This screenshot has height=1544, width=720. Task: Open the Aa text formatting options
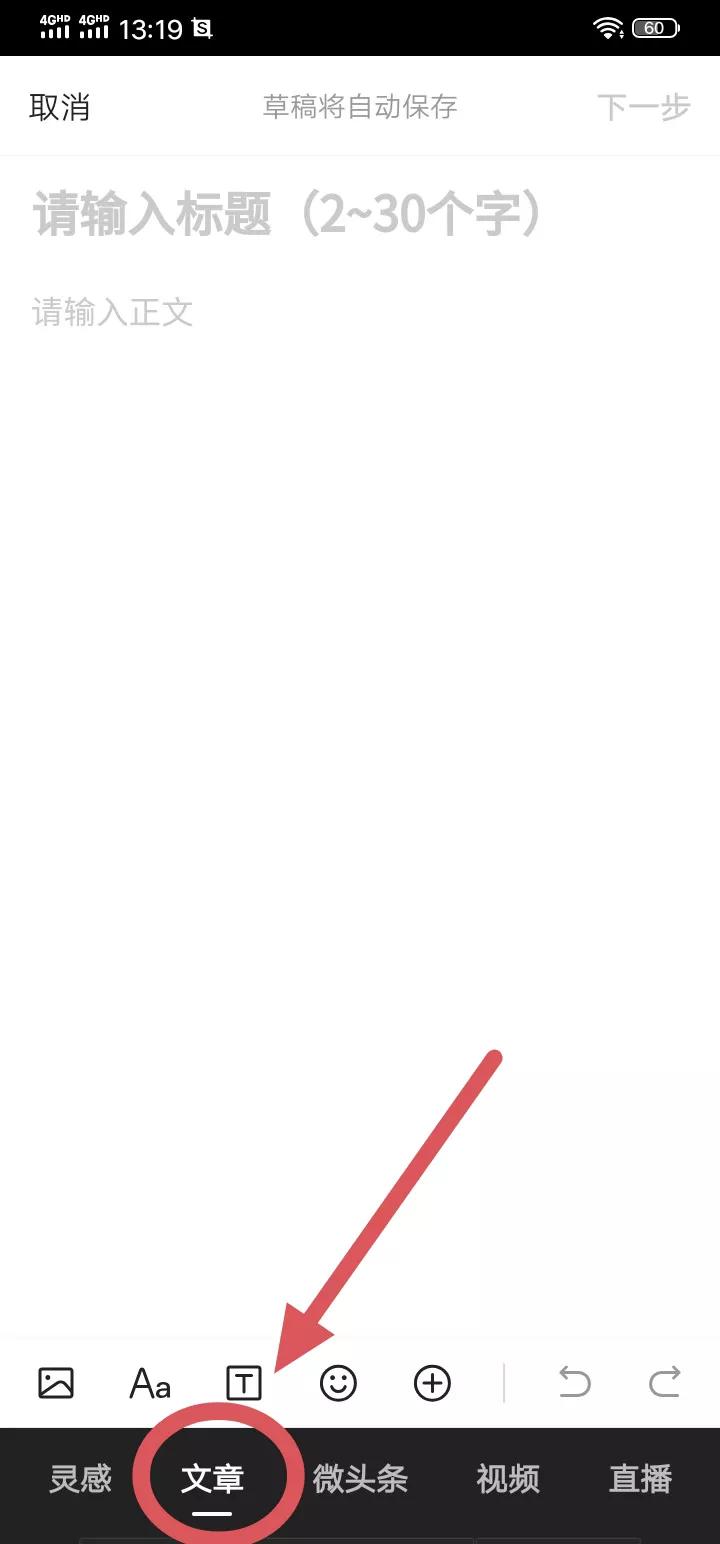pyautogui.click(x=150, y=1384)
